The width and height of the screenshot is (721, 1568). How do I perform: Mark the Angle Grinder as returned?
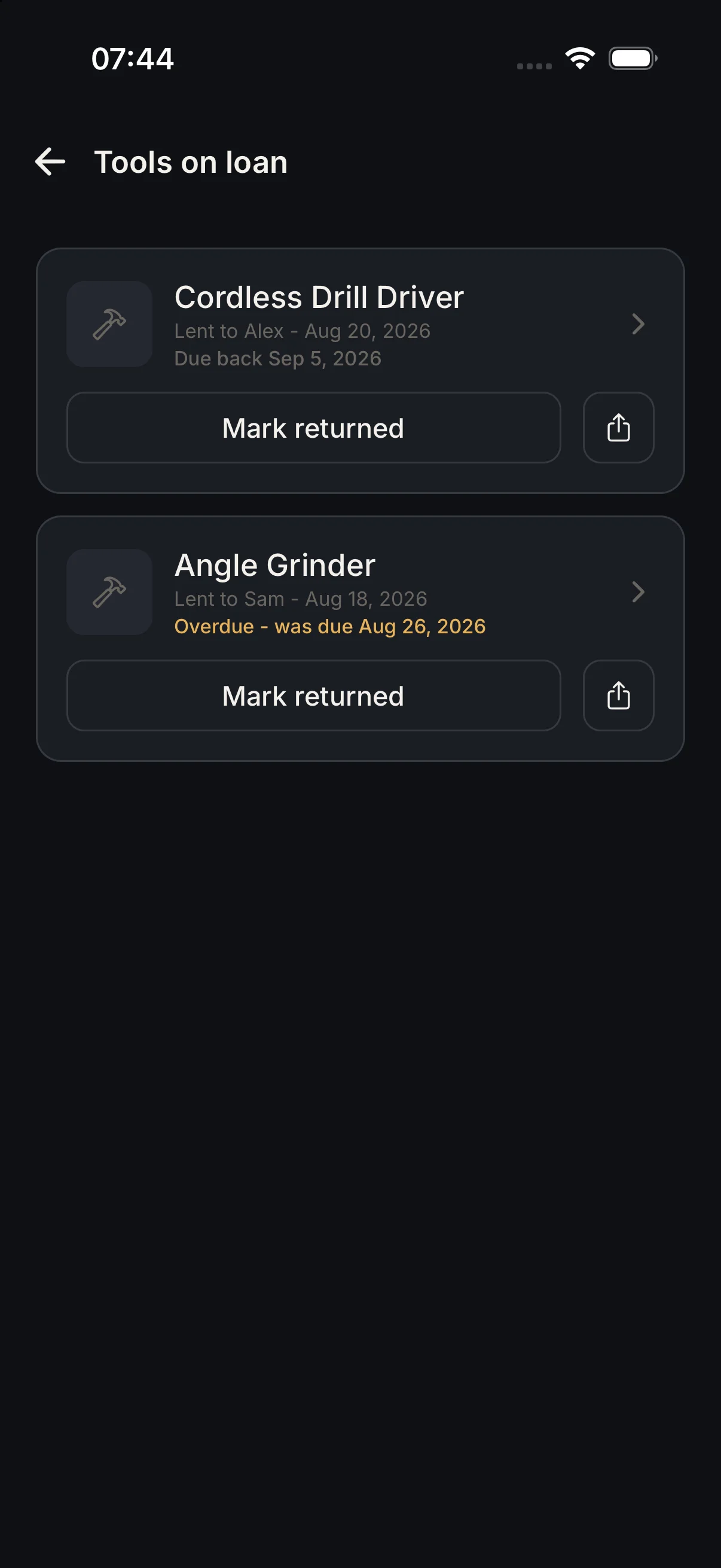click(313, 695)
